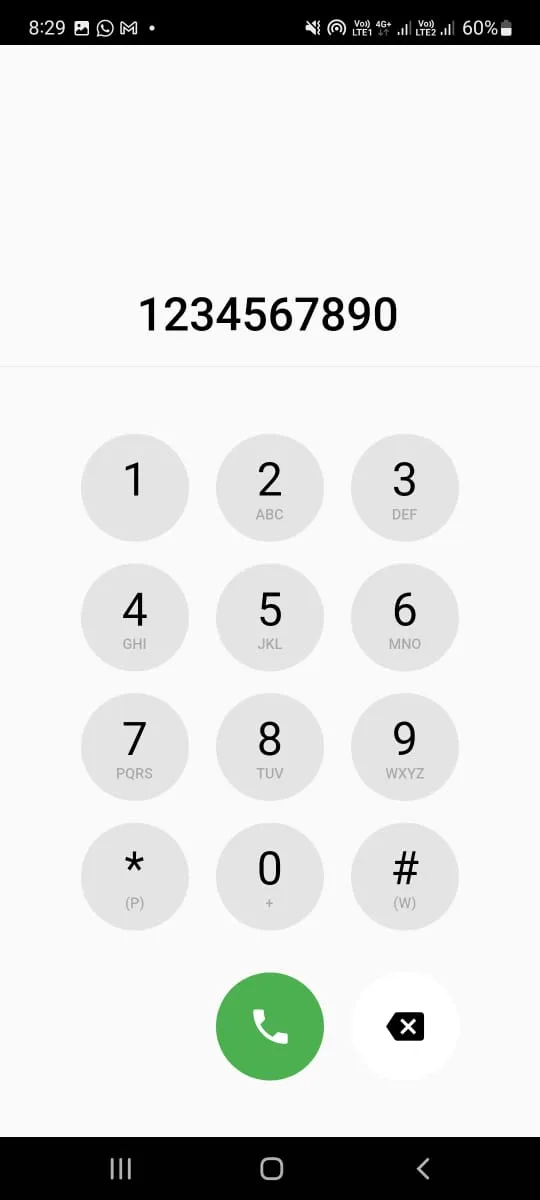Image resolution: width=540 pixels, height=1200 pixels.
Task: Tap the digit 1 key
Action: tap(135, 488)
